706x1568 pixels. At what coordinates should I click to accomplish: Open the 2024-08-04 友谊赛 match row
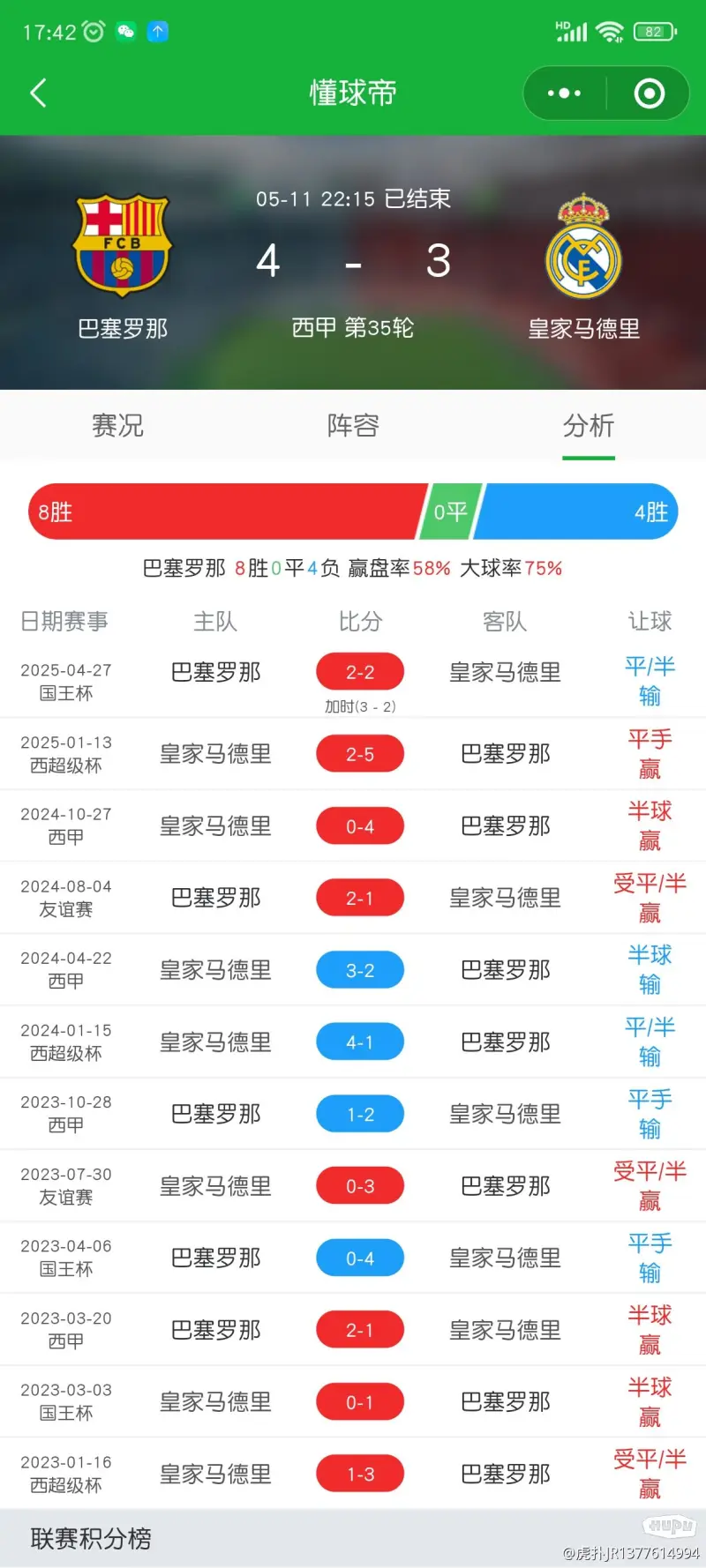[x=353, y=898]
